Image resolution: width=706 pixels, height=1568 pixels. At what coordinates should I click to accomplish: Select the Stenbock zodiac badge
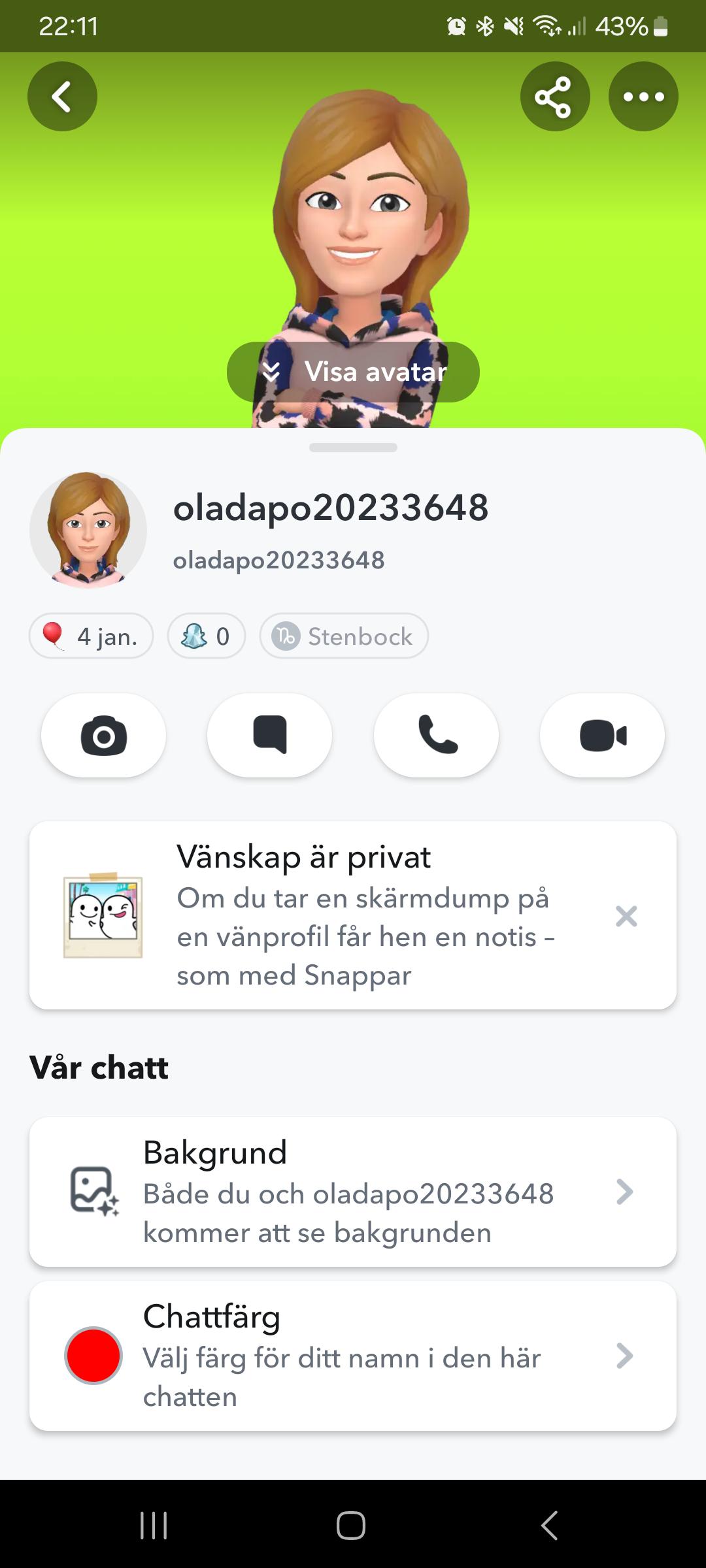pos(343,635)
